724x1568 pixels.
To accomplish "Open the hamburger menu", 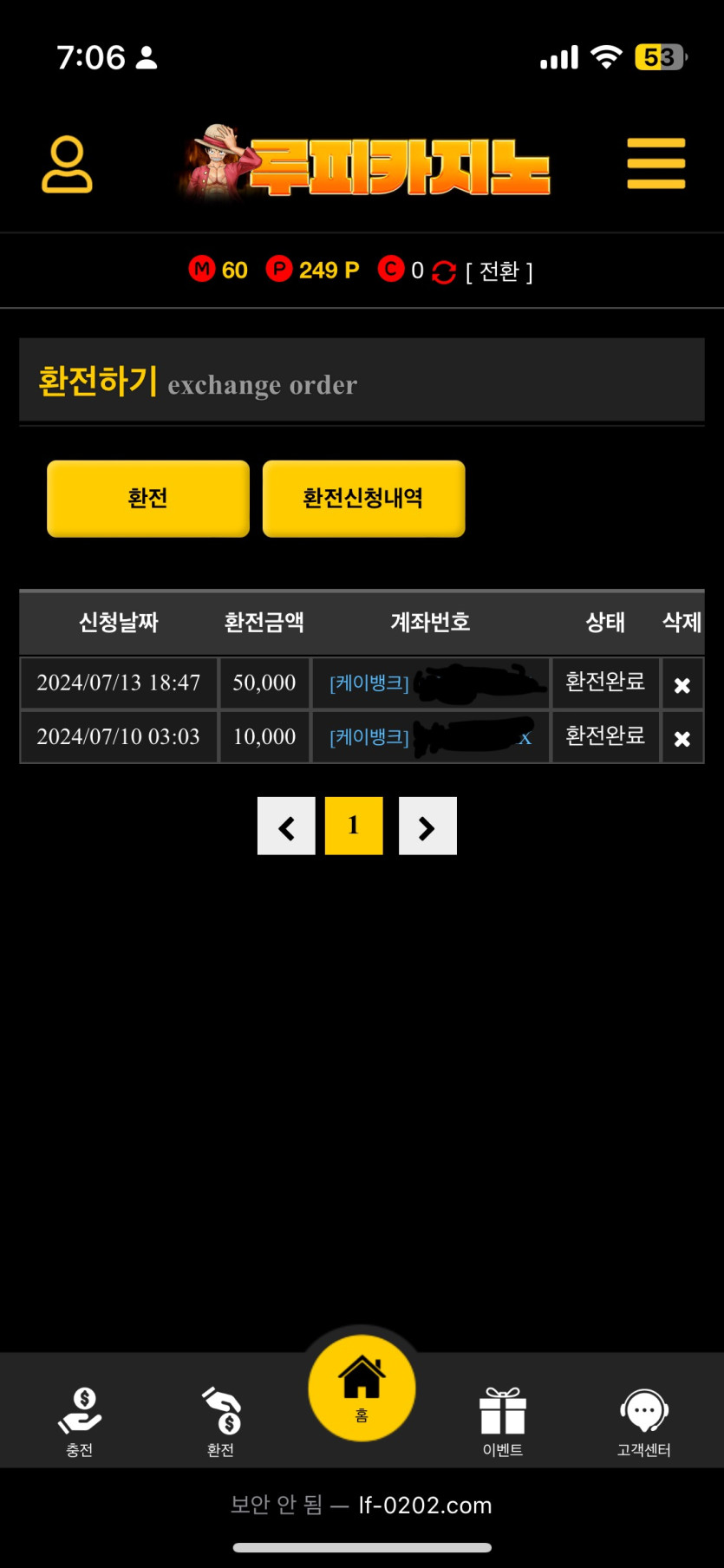I will click(656, 163).
